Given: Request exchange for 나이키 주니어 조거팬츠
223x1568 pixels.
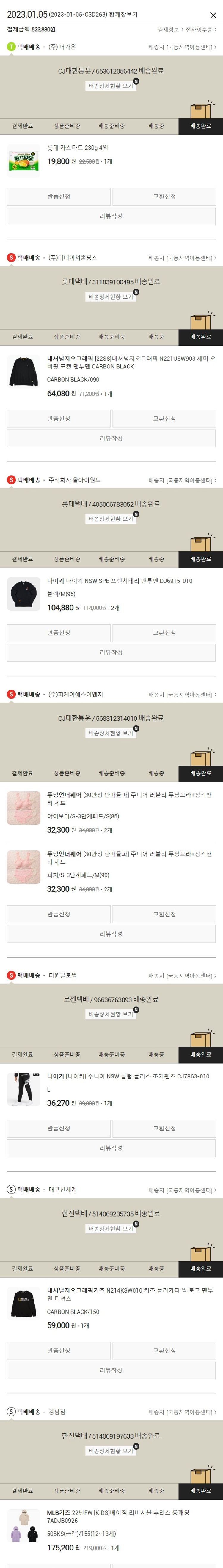Looking at the screenshot, I should 164,1129.
